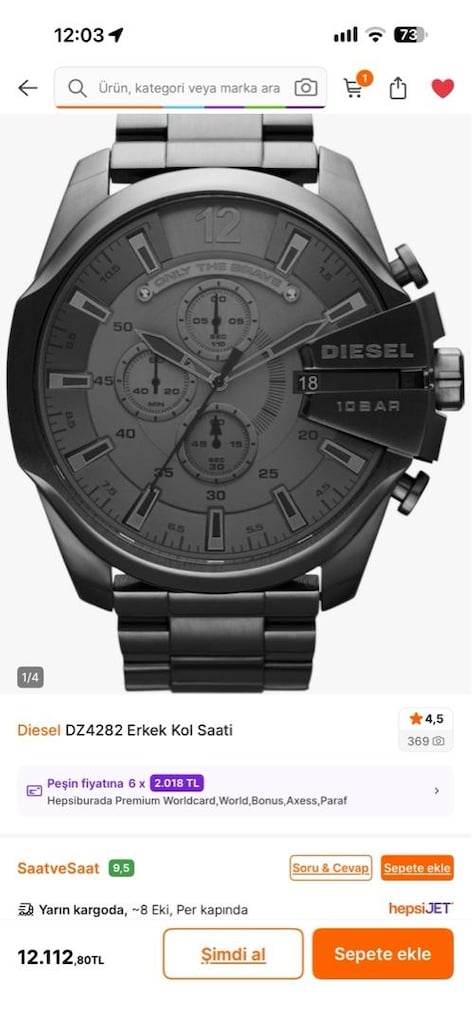Search by photo with camera icon
This screenshot has width=472, height=1024.
[306, 88]
